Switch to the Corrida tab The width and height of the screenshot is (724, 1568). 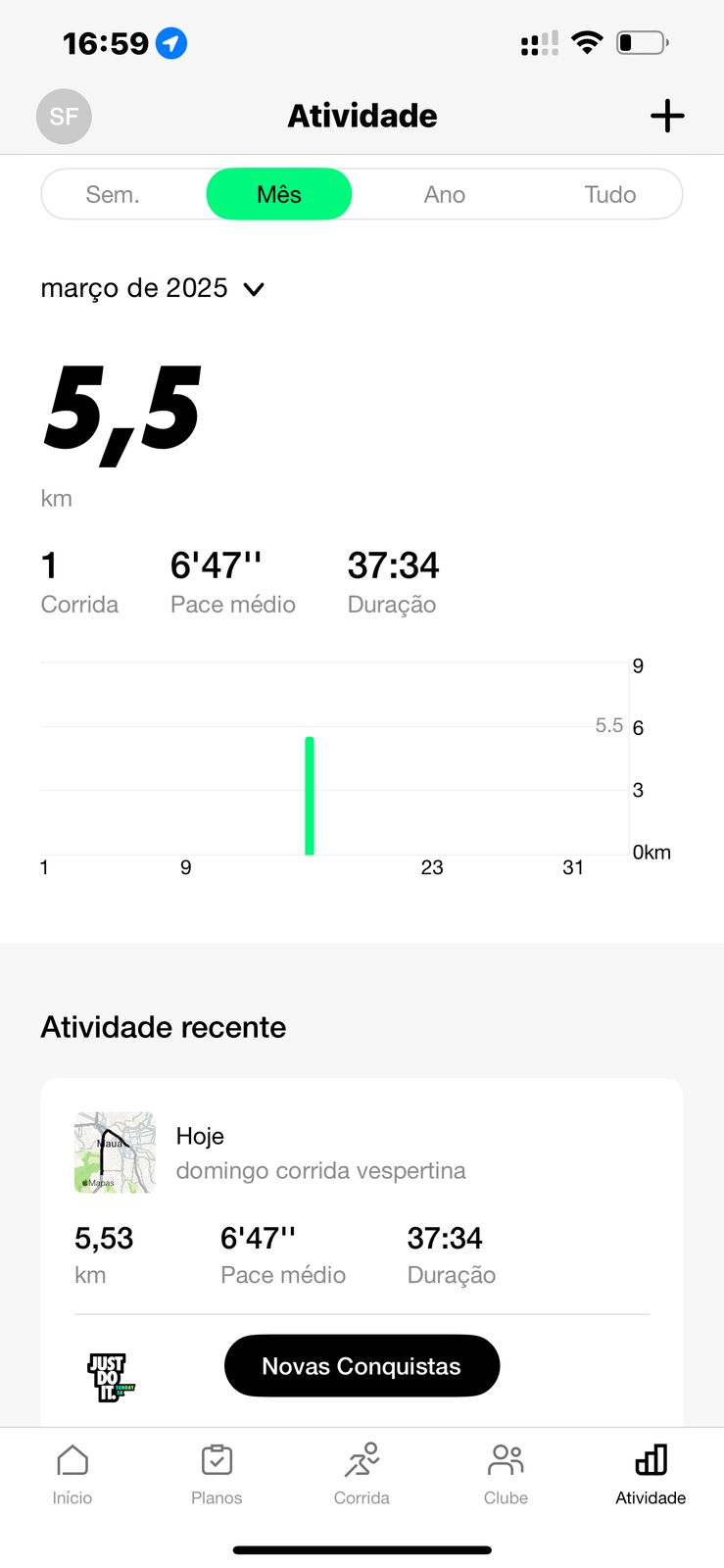click(362, 1474)
